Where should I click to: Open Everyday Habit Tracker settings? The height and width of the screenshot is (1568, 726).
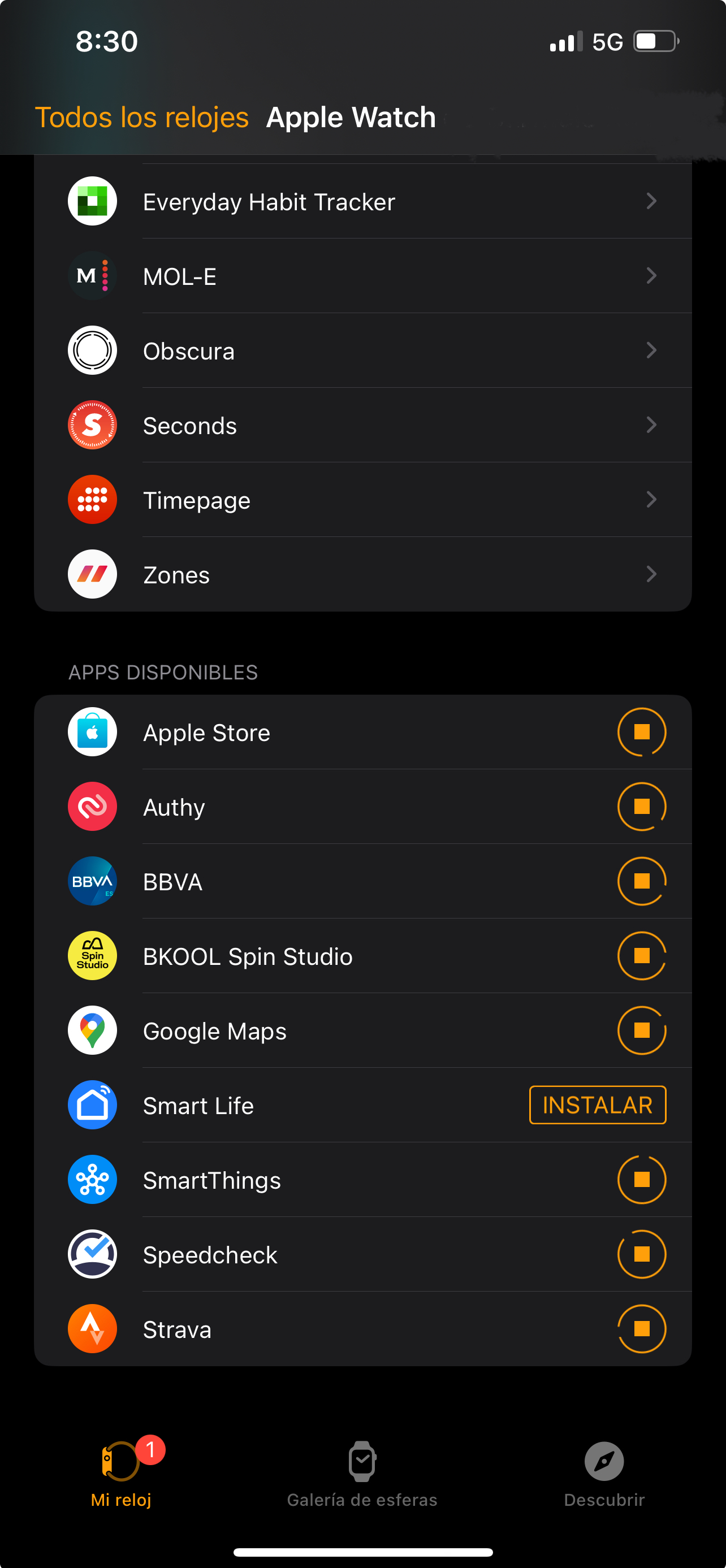362,201
